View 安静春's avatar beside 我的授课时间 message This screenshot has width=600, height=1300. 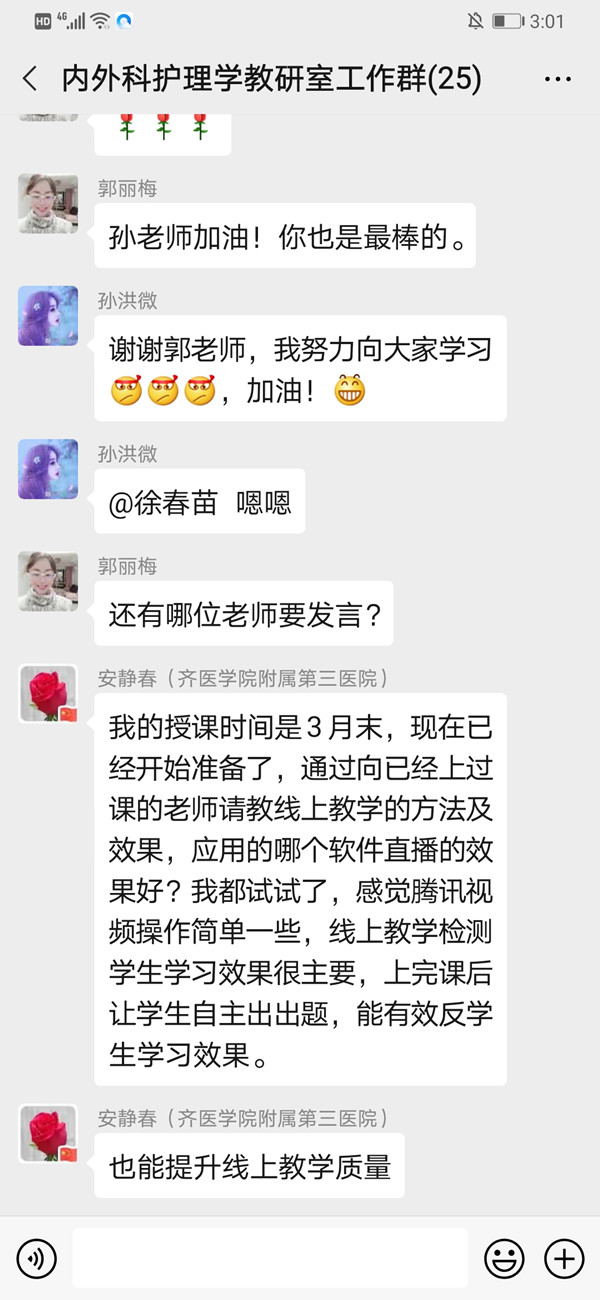tap(48, 693)
